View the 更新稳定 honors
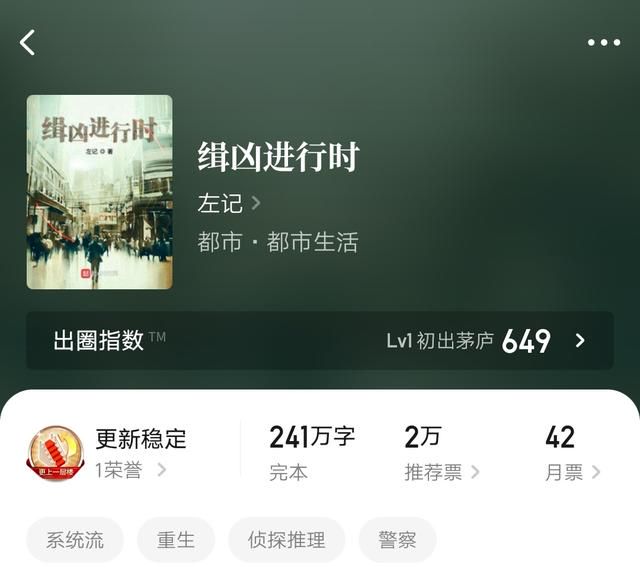Viewport: 640px width, 581px height. (130, 453)
